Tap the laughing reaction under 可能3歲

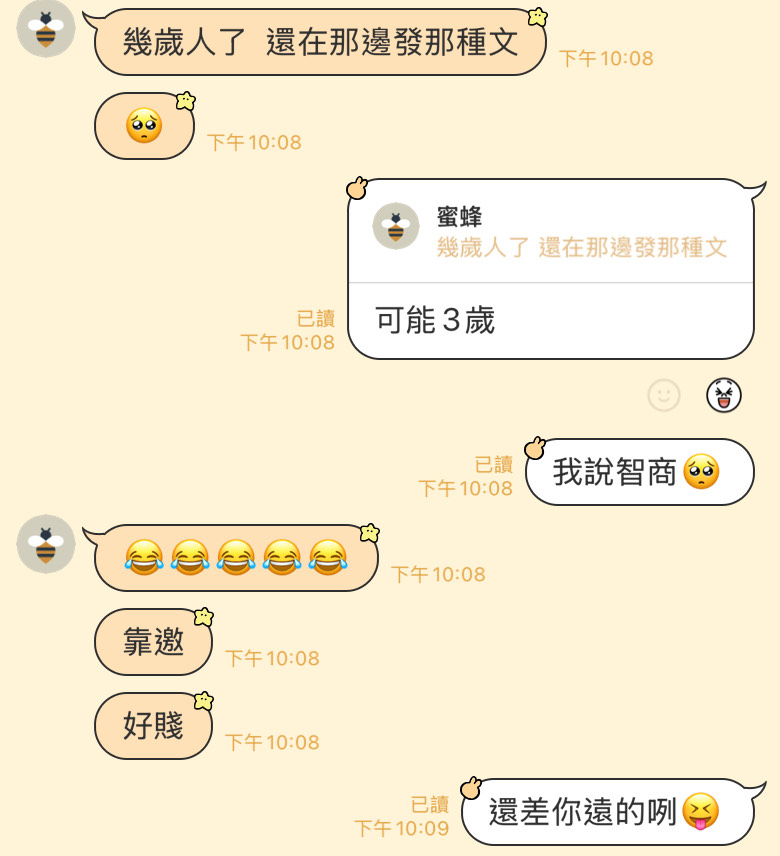click(724, 396)
